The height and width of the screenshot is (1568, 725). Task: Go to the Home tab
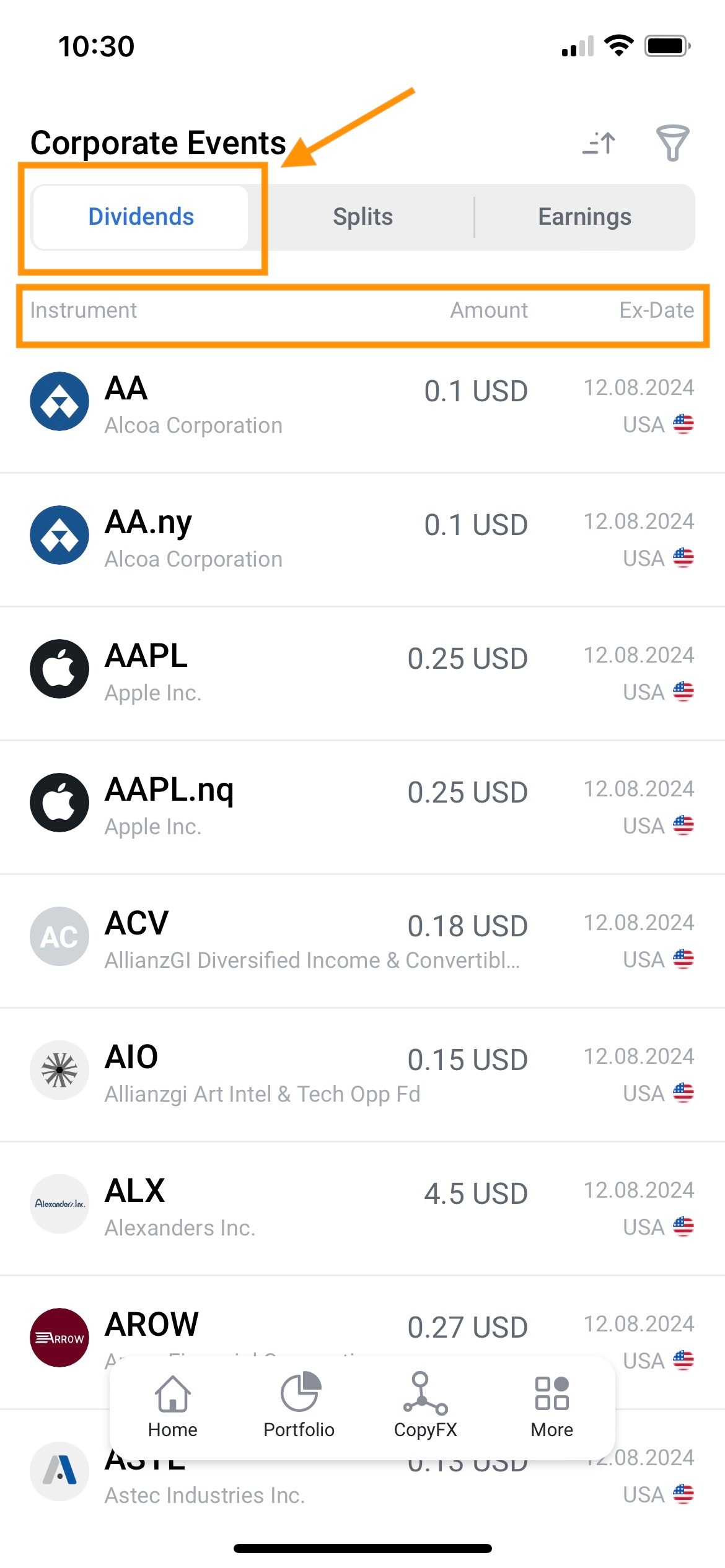[173, 1406]
